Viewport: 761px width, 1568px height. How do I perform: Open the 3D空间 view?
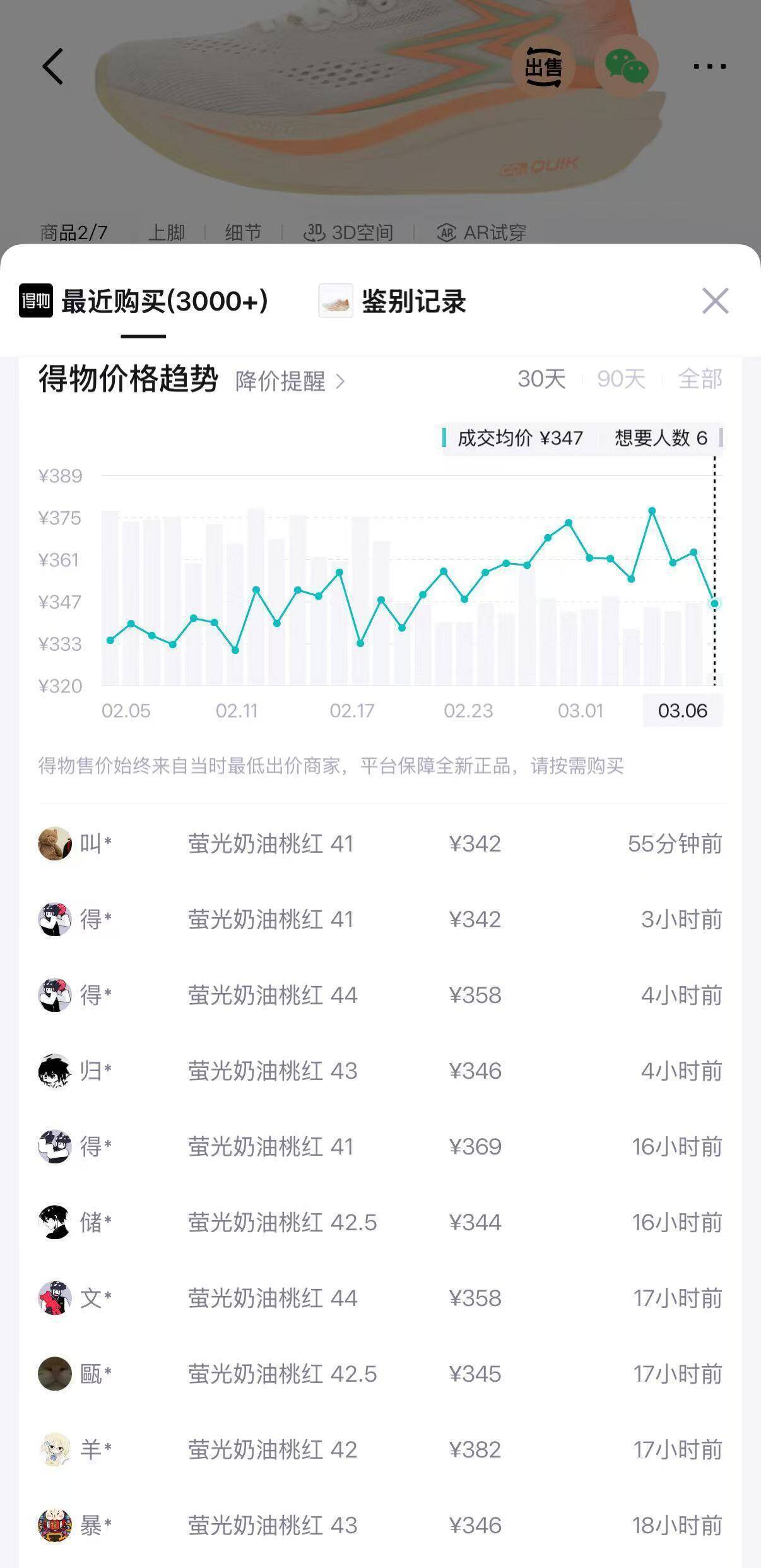[348, 233]
